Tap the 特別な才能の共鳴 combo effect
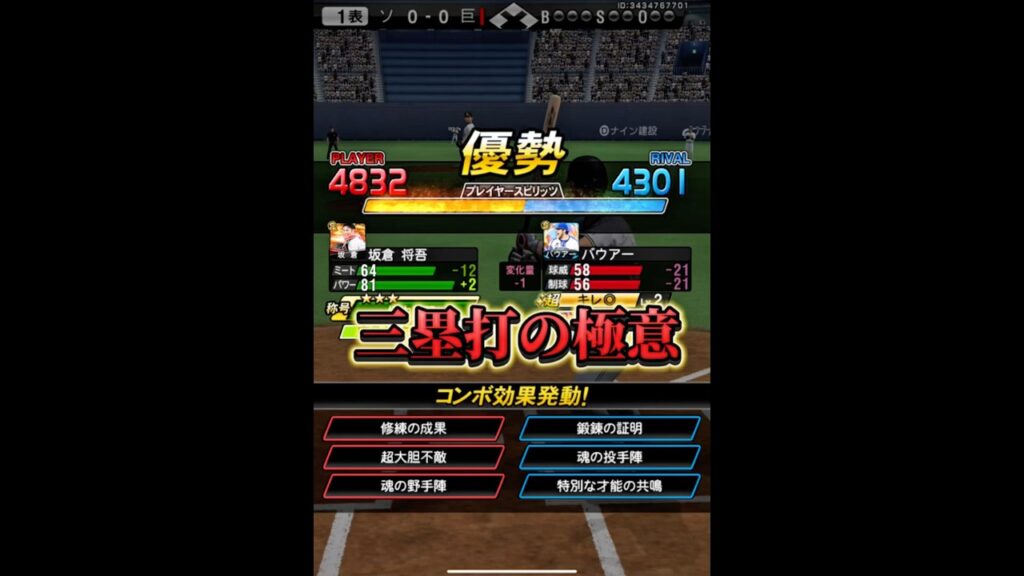Screen dimensions: 1024x576 [x=609, y=486]
